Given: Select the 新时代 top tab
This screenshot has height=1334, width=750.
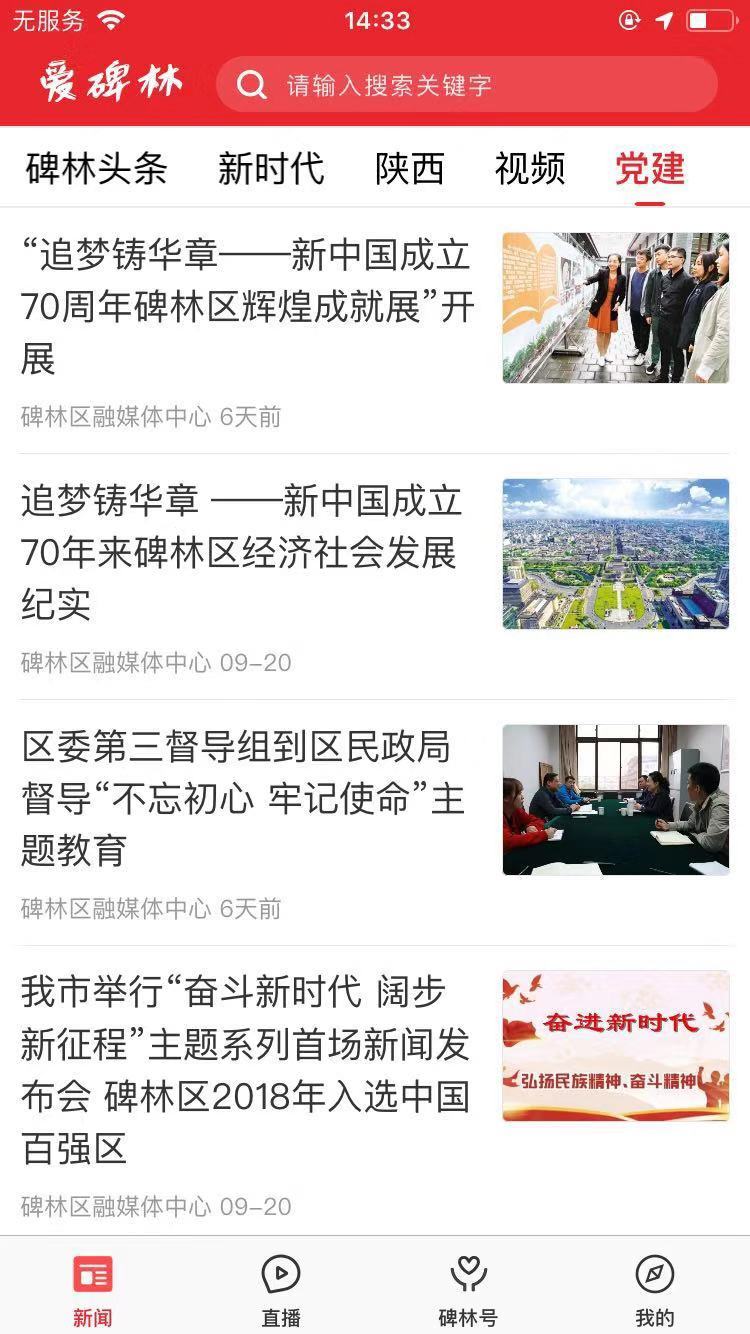Looking at the screenshot, I should (271, 168).
